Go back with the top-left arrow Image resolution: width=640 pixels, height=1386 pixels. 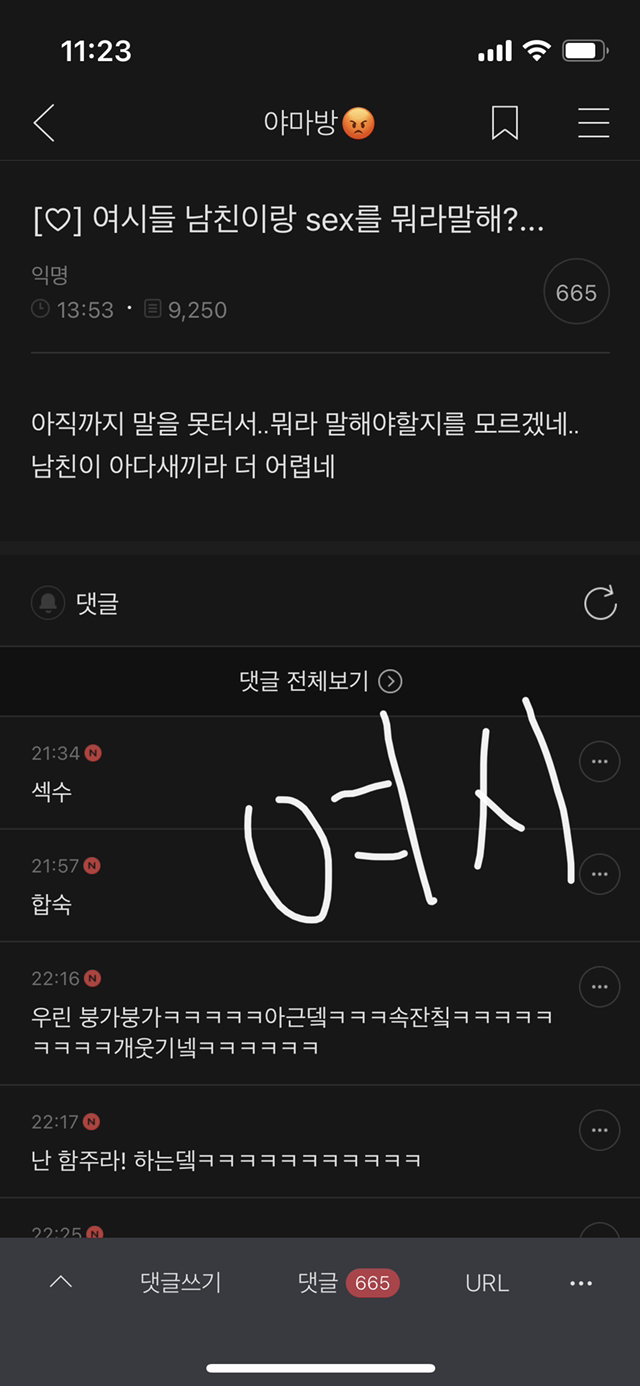click(44, 123)
